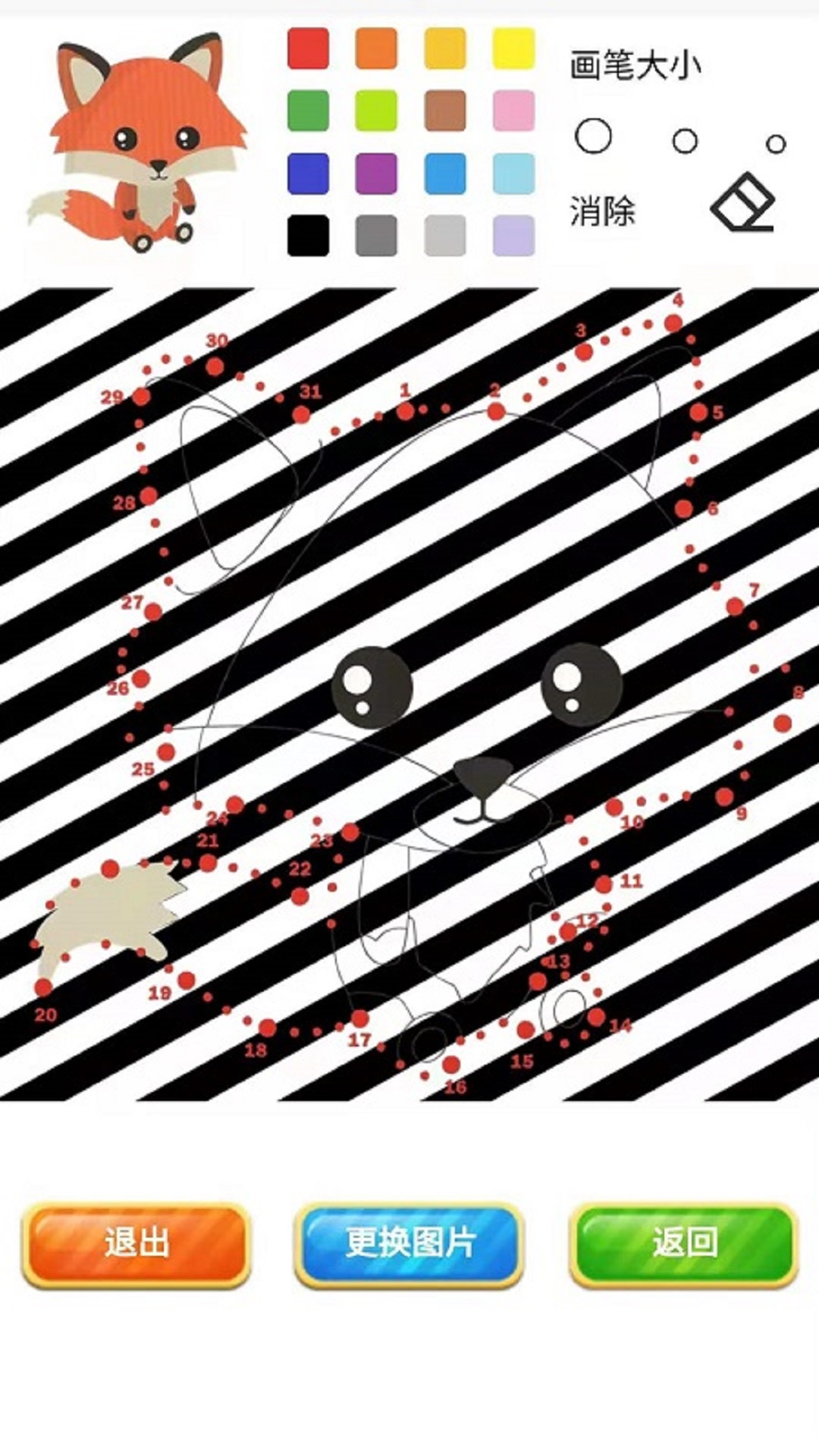This screenshot has height=1456, width=819.
Task: Pick the dark blue color swatch
Action: (308, 173)
